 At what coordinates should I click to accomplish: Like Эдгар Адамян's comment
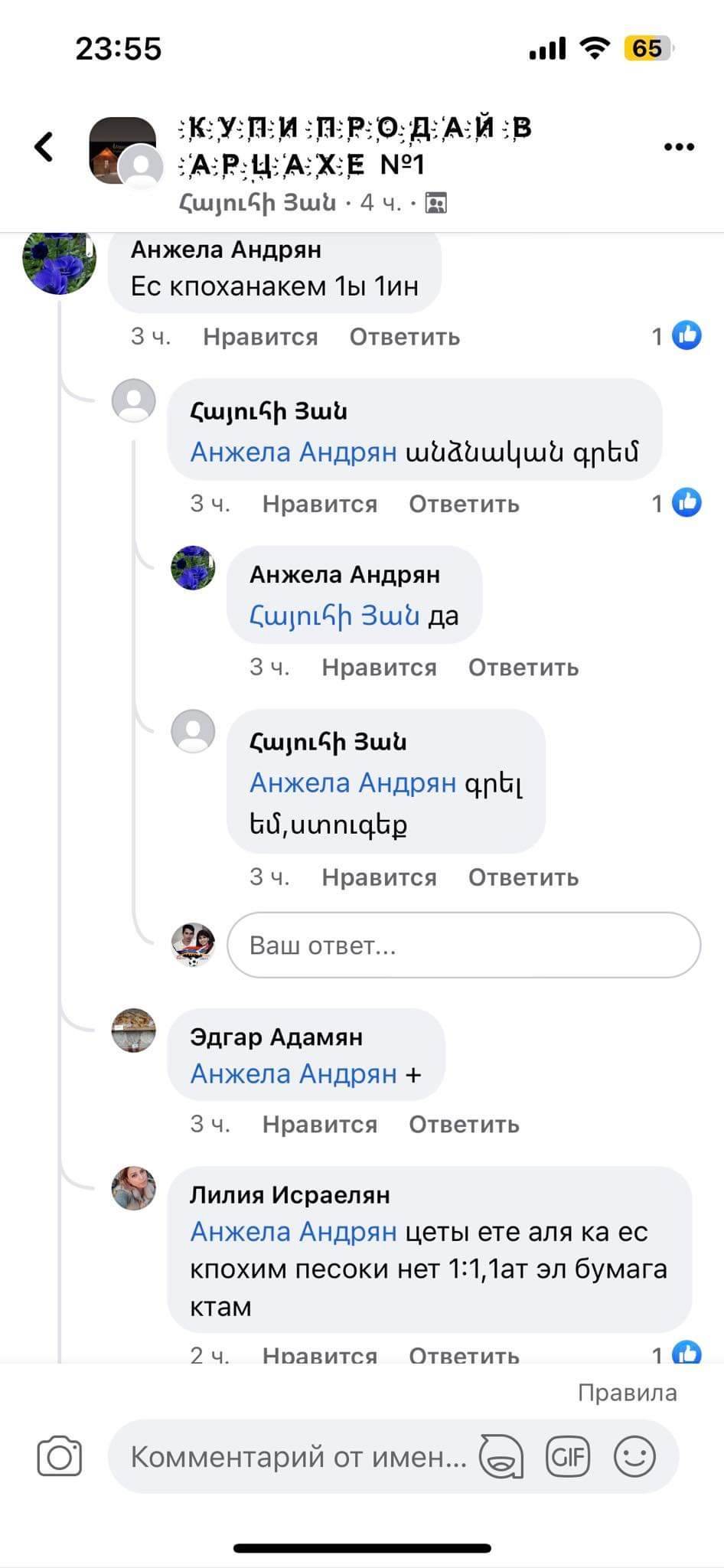(x=319, y=1124)
